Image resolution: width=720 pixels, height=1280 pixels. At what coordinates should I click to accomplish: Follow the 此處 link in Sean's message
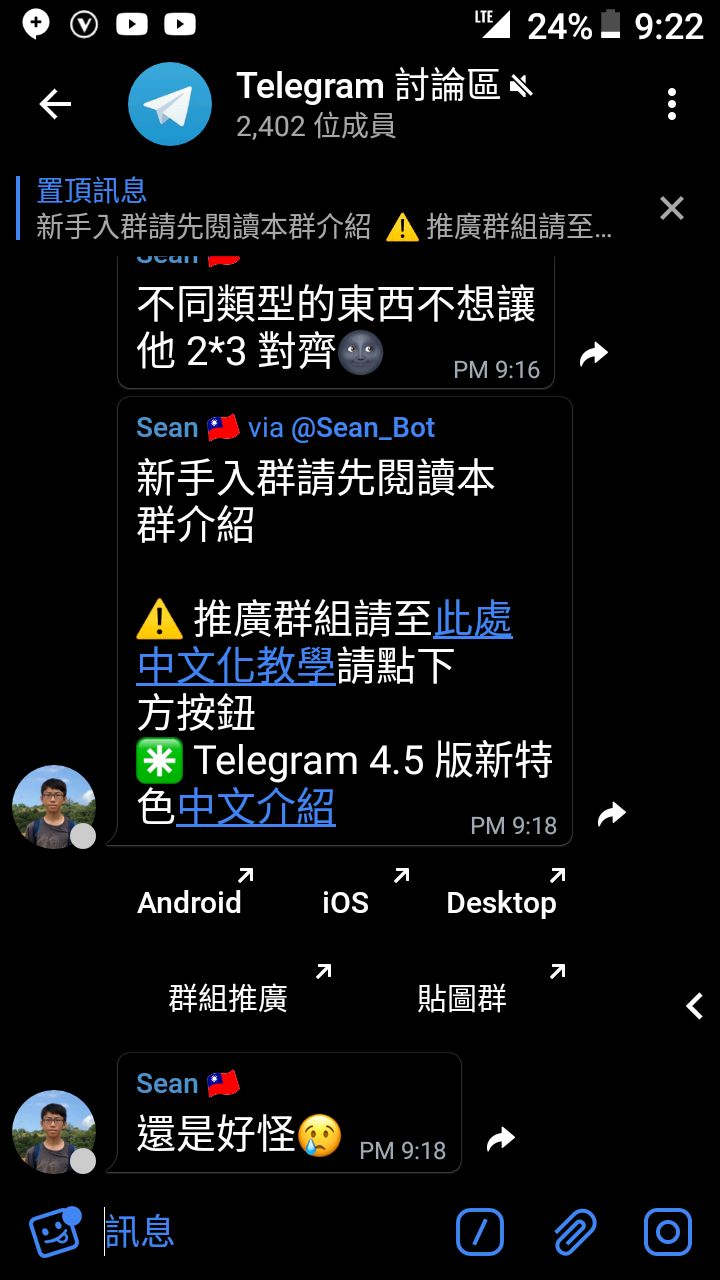point(473,621)
